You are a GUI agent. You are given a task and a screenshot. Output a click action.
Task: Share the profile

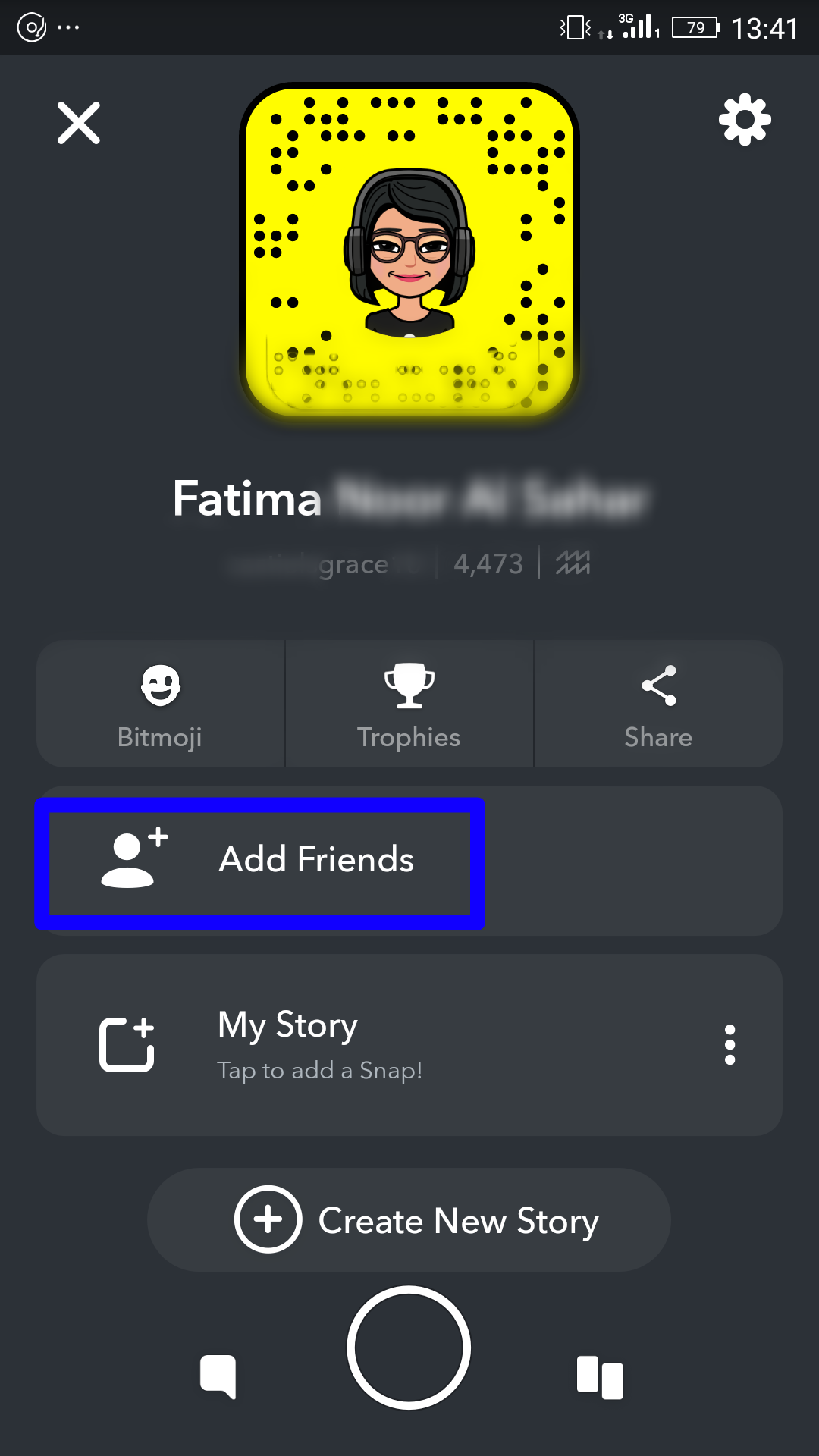click(x=658, y=704)
